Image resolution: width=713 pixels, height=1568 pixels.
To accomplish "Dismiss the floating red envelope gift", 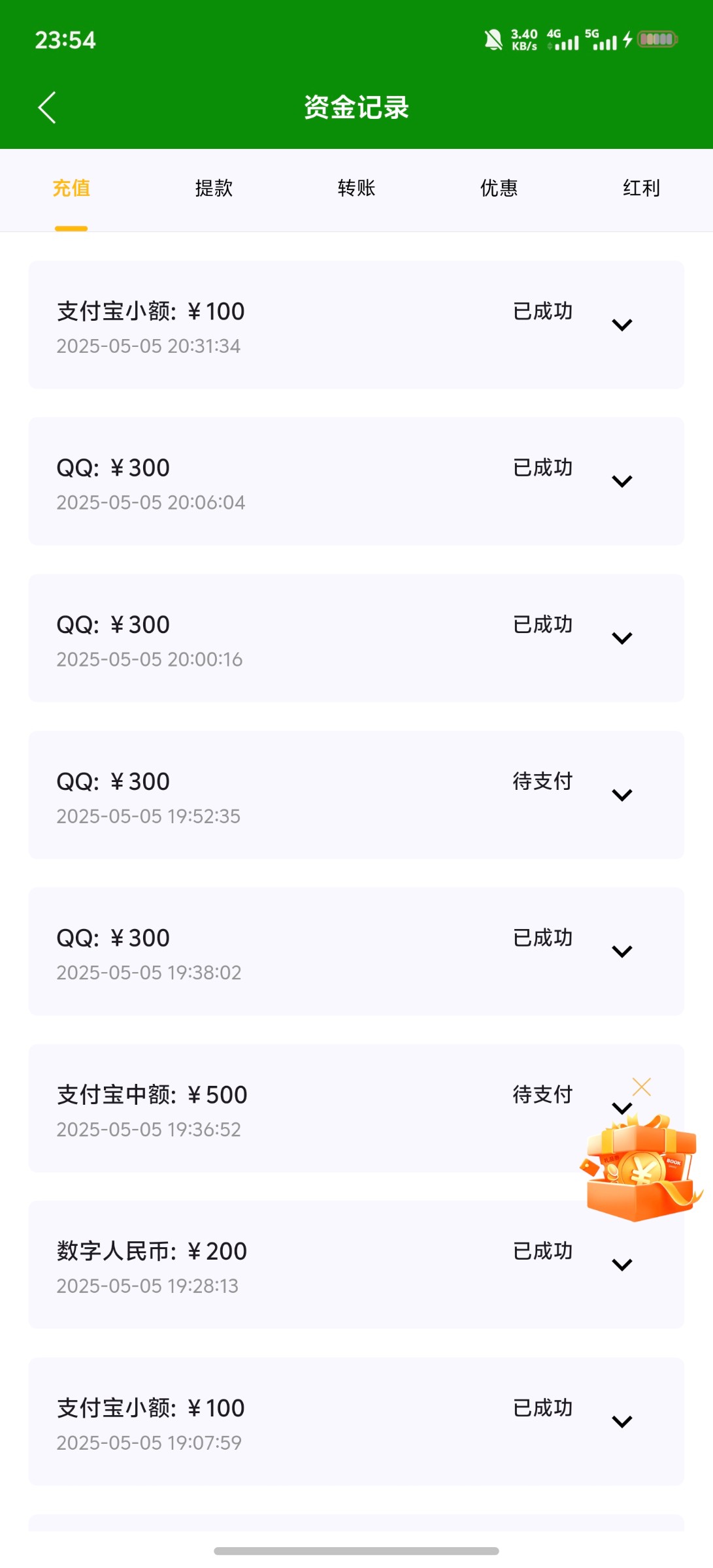I will click(642, 1087).
